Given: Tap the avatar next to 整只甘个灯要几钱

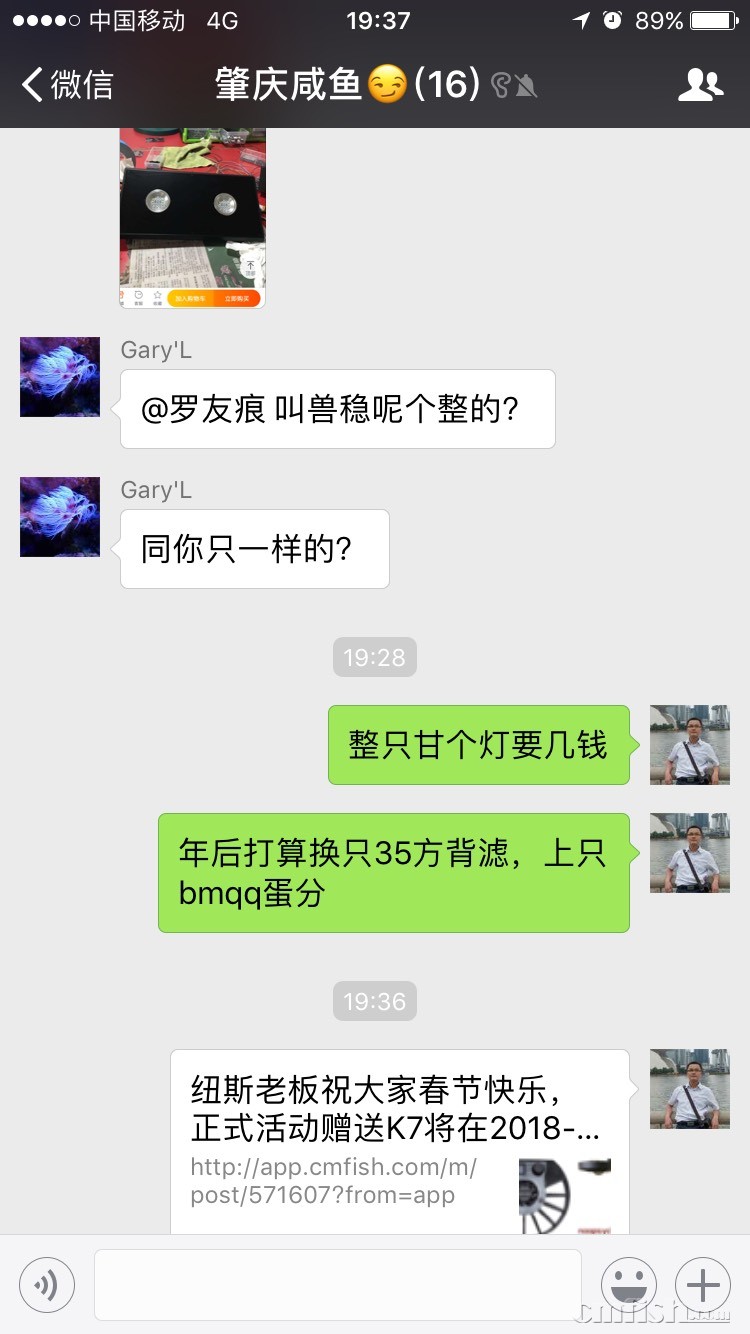Looking at the screenshot, I should (x=690, y=745).
